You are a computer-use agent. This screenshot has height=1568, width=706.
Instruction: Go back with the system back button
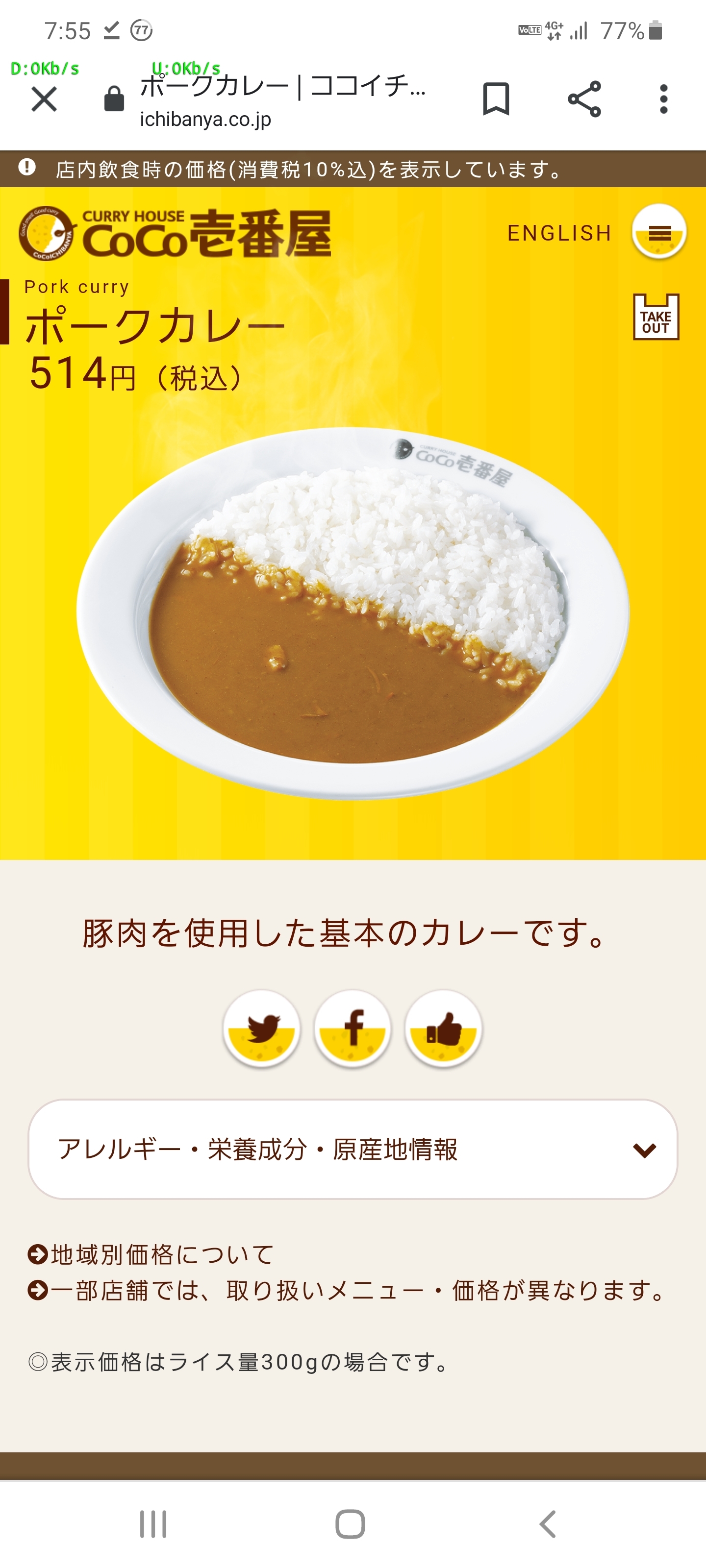click(x=548, y=1523)
